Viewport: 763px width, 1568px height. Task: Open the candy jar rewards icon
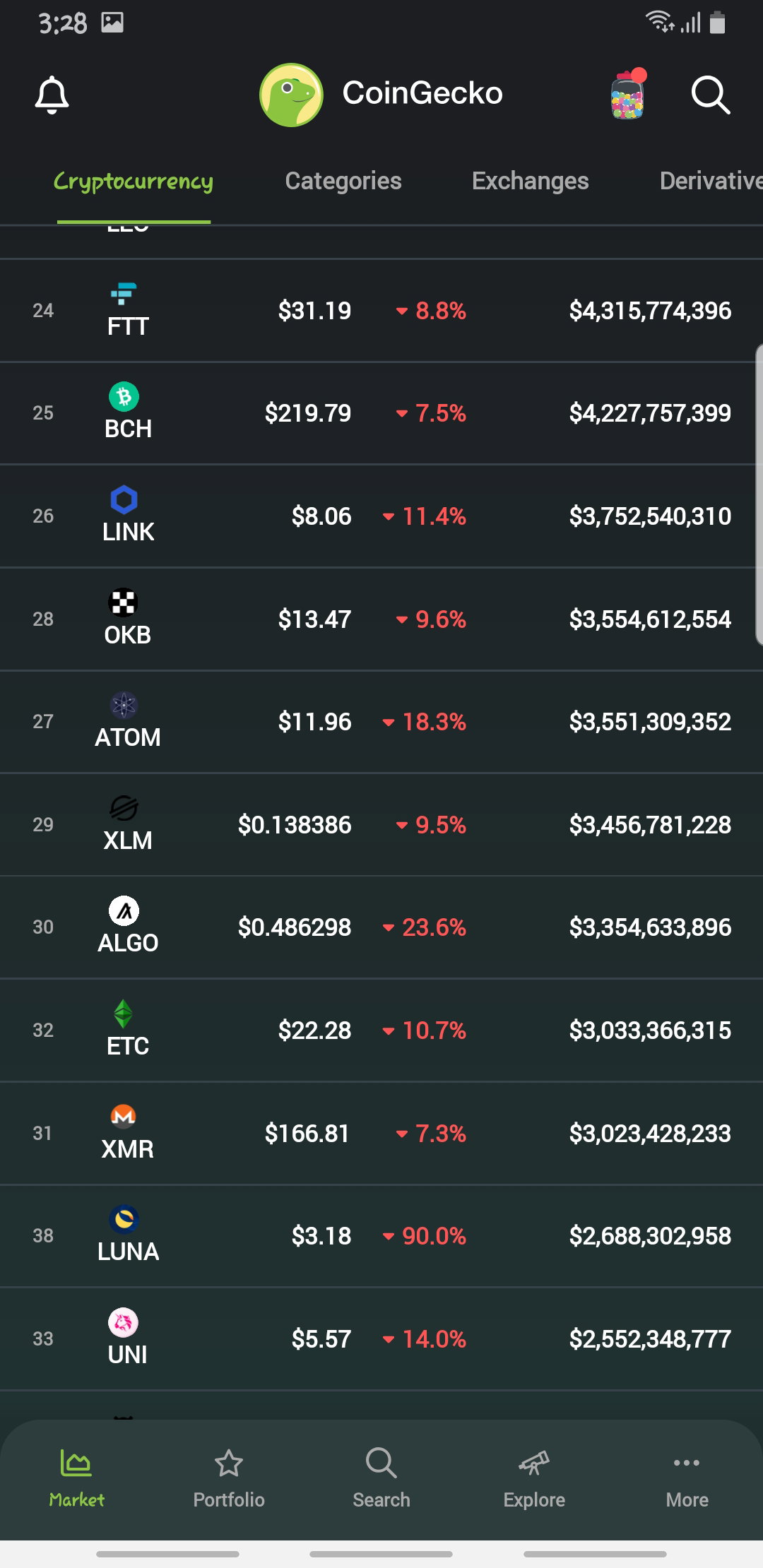click(628, 94)
